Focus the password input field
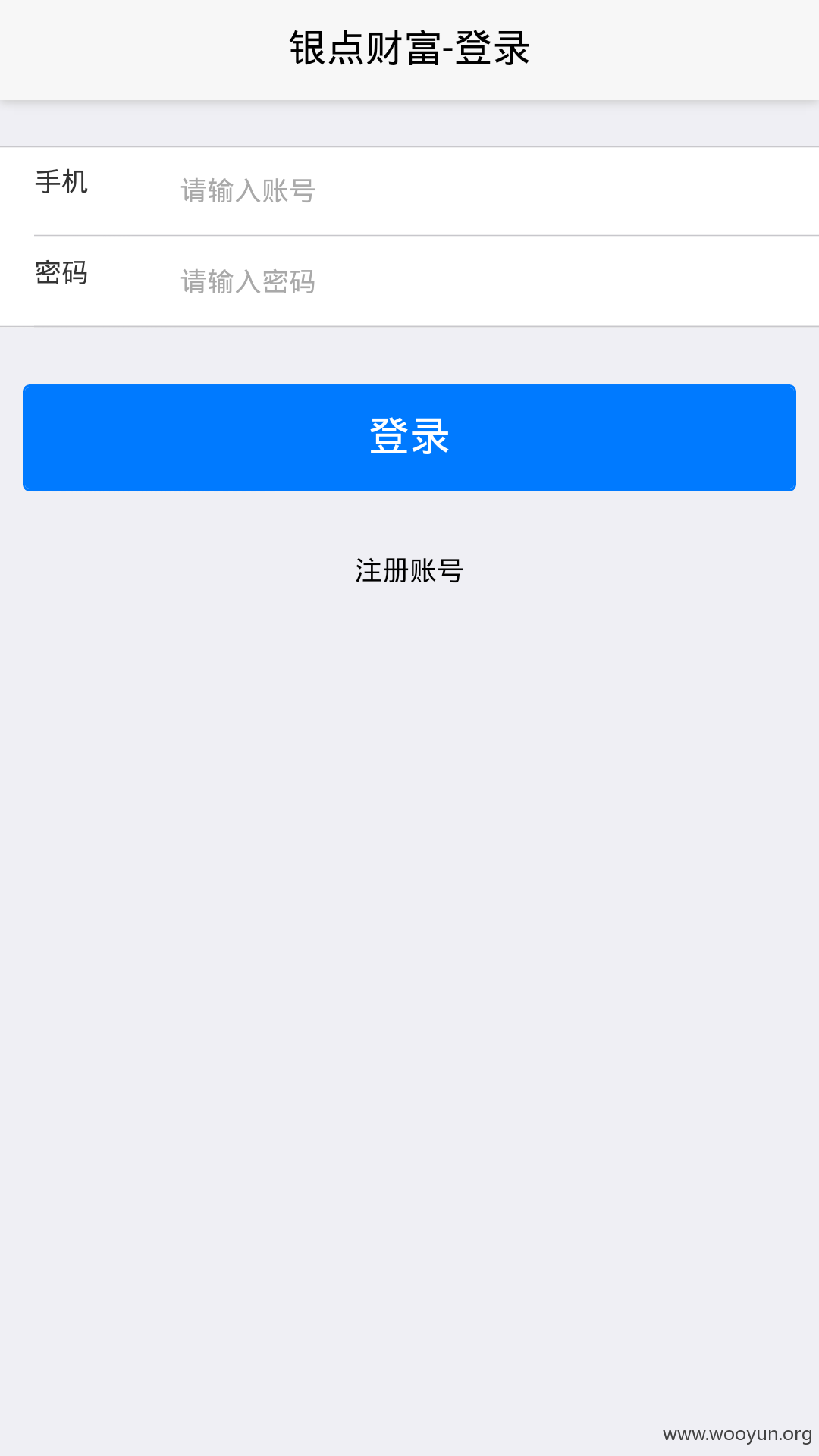 [x=497, y=281]
